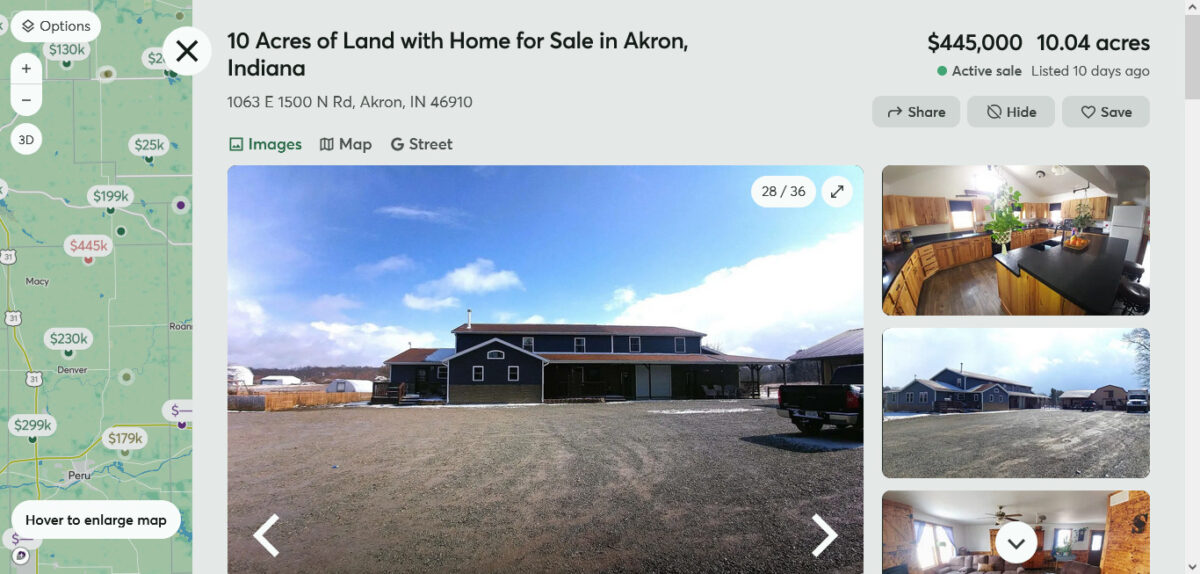Expand photo to fullscreen
This screenshot has height=574, width=1200.
pyautogui.click(x=837, y=192)
